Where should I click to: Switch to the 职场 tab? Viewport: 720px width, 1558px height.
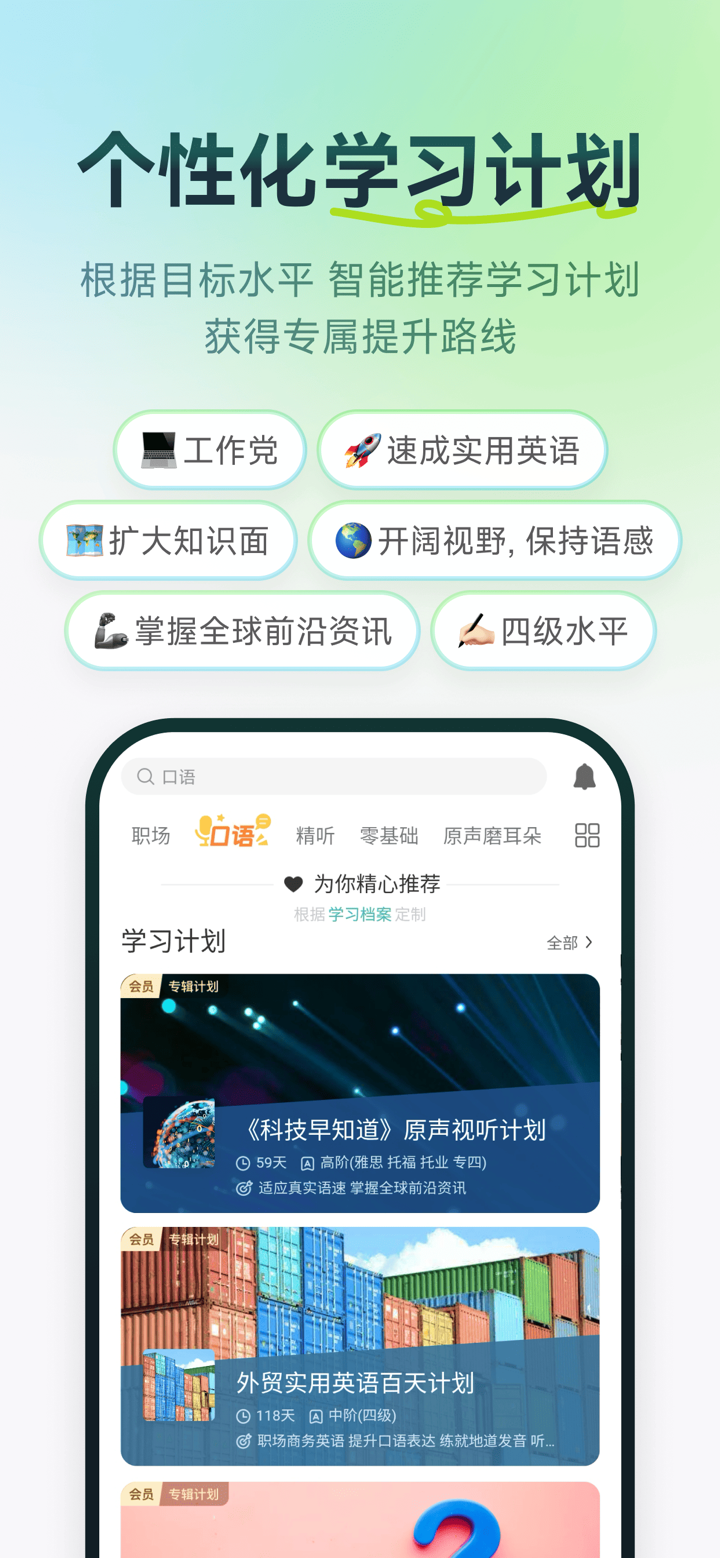pyautogui.click(x=151, y=836)
